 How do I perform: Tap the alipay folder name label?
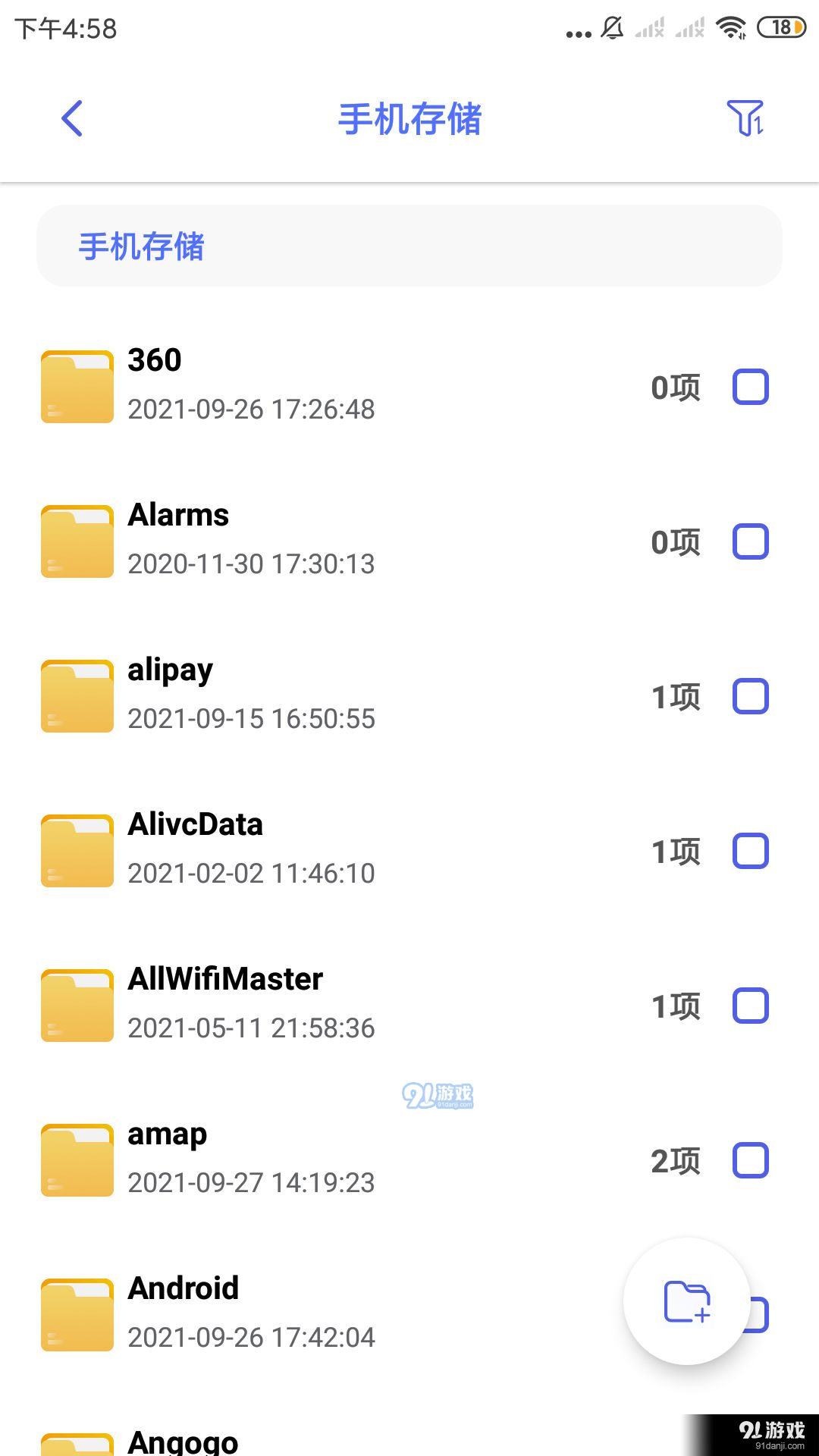169,669
